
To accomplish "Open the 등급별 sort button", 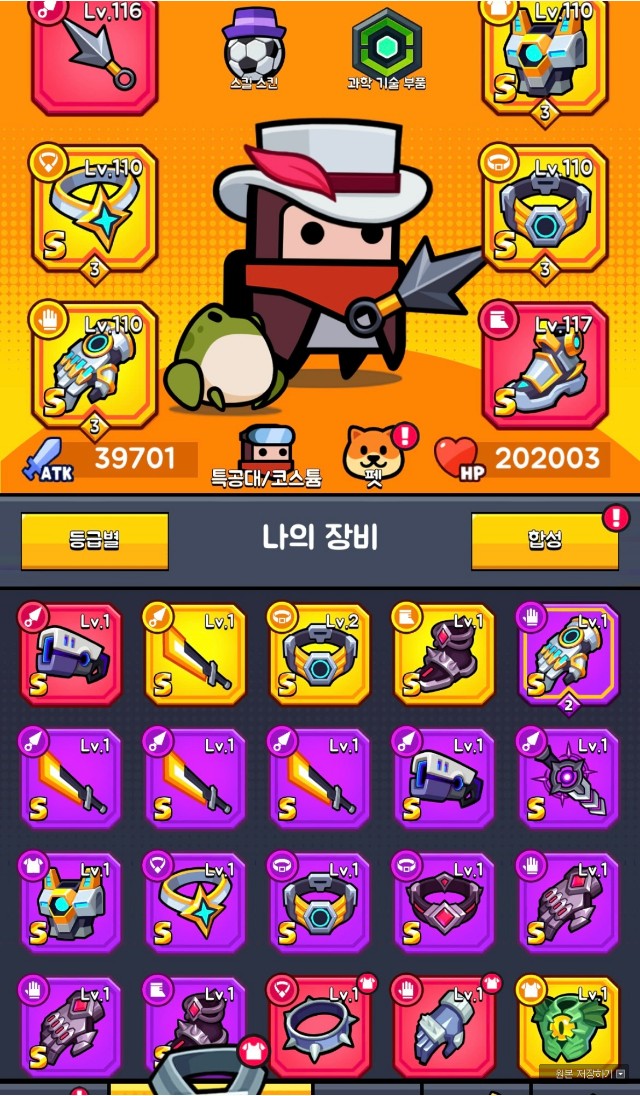I will [x=95, y=541].
